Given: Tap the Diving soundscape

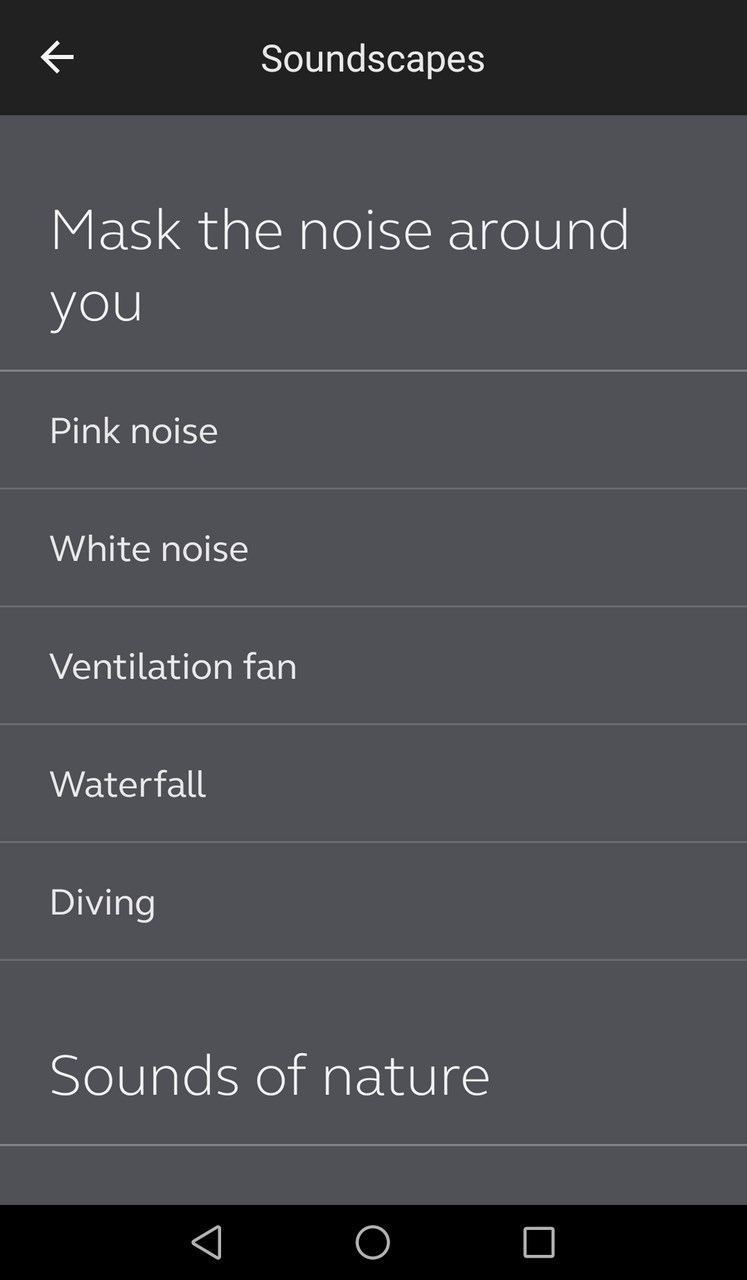Looking at the screenshot, I should click(x=373, y=902).
